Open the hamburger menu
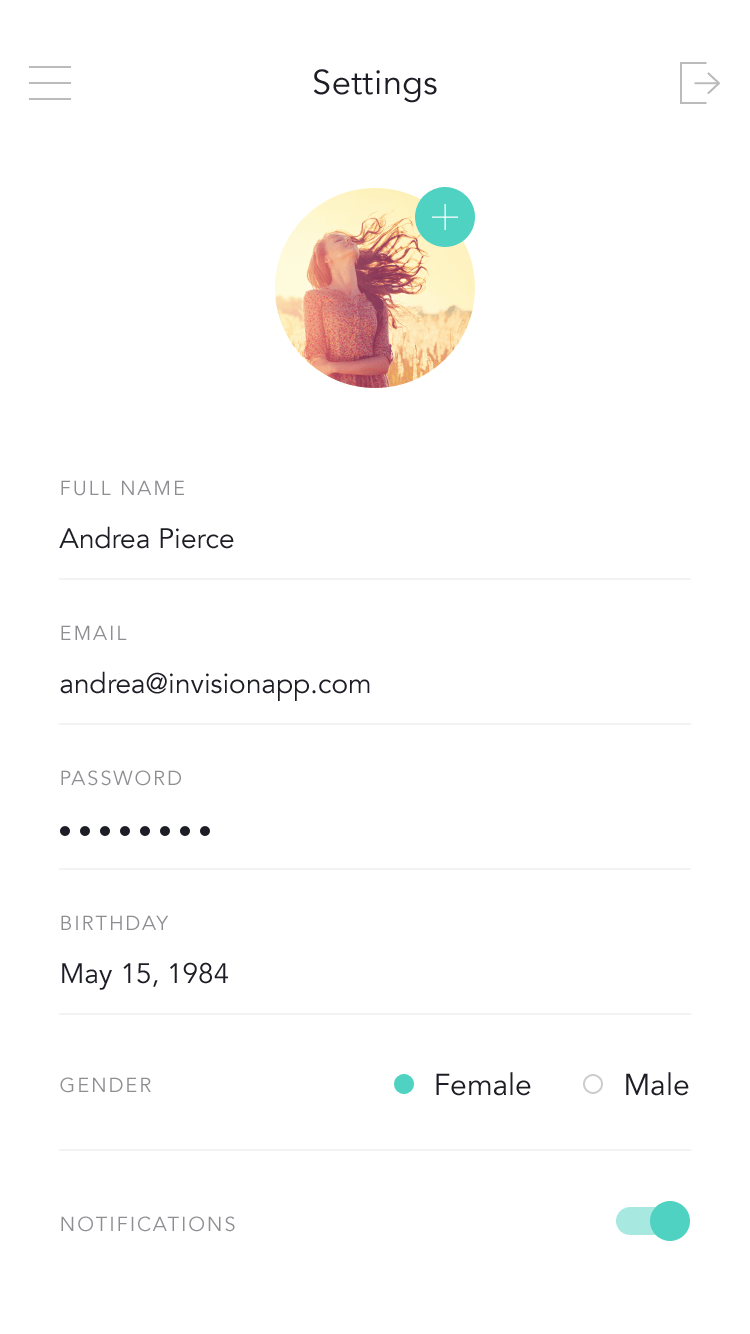 pos(50,83)
